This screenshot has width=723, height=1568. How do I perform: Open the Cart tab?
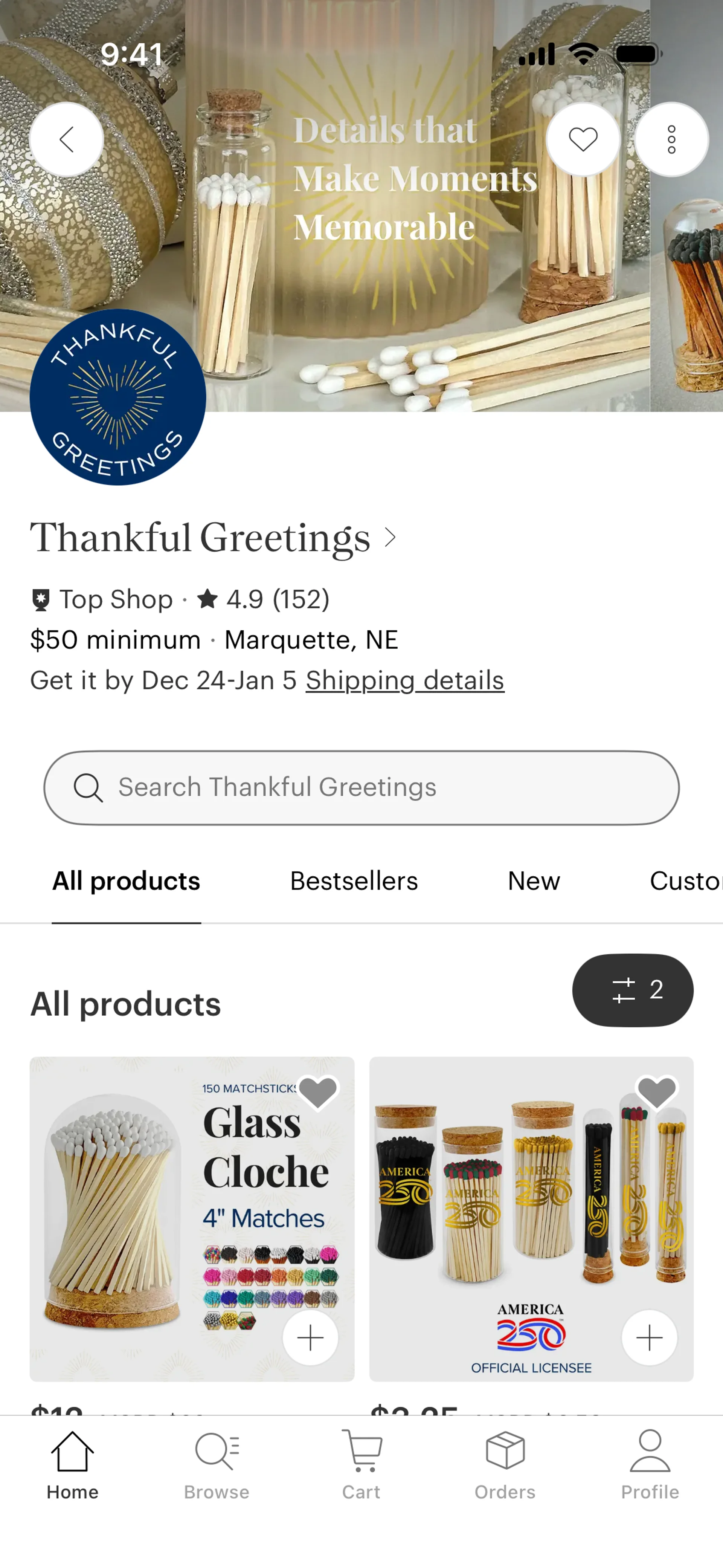pos(361,1466)
